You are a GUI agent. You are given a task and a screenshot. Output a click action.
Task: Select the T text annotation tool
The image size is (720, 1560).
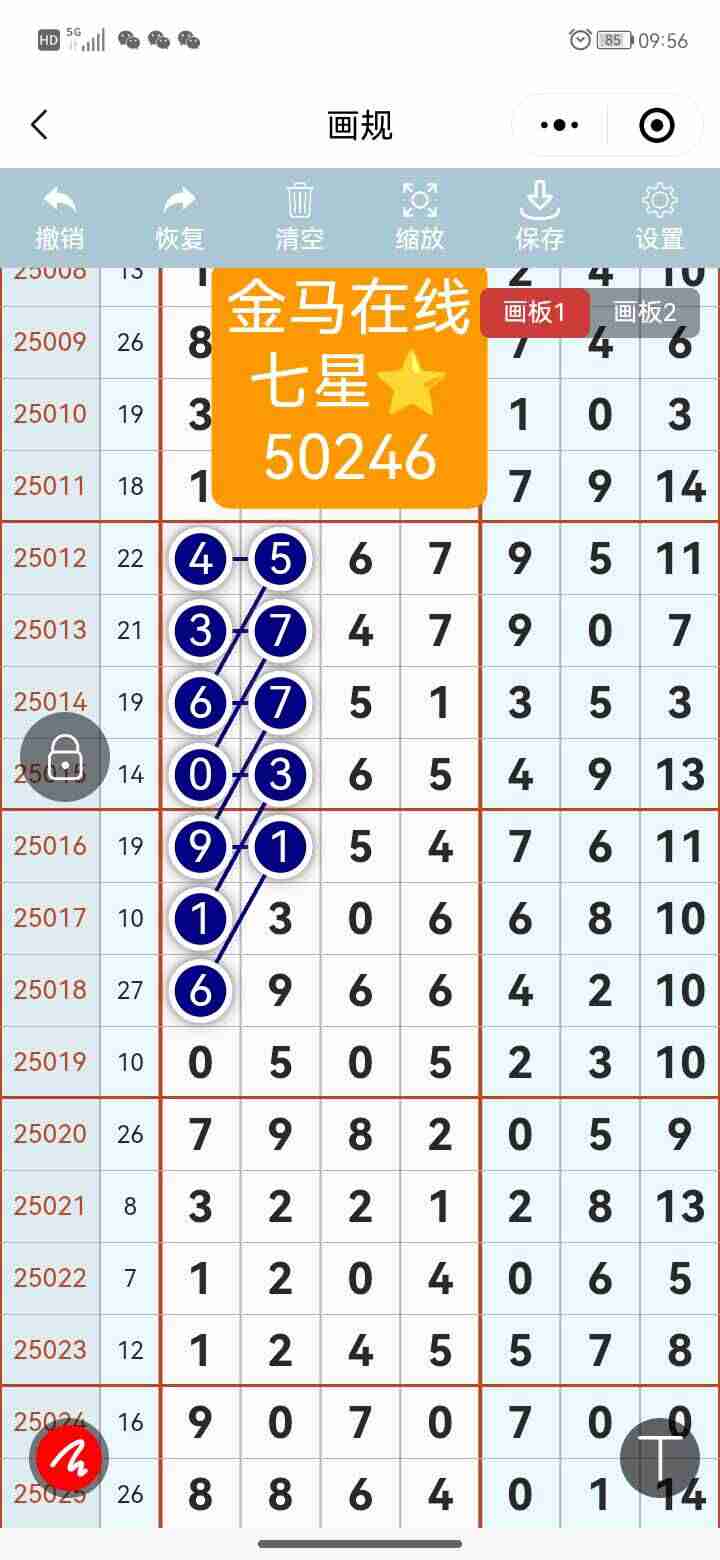[659, 1457]
